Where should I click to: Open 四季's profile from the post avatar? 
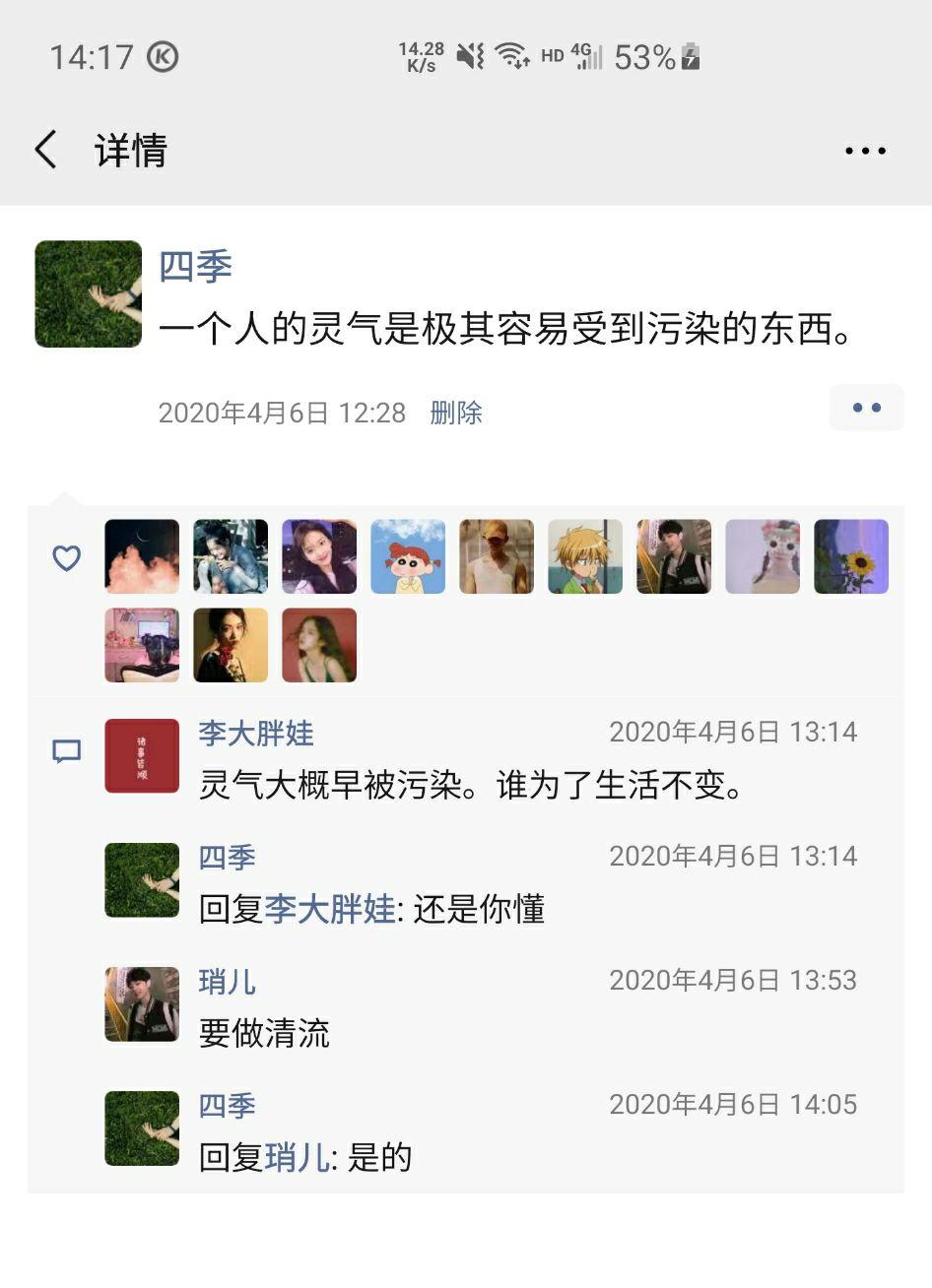pyautogui.click(x=89, y=293)
